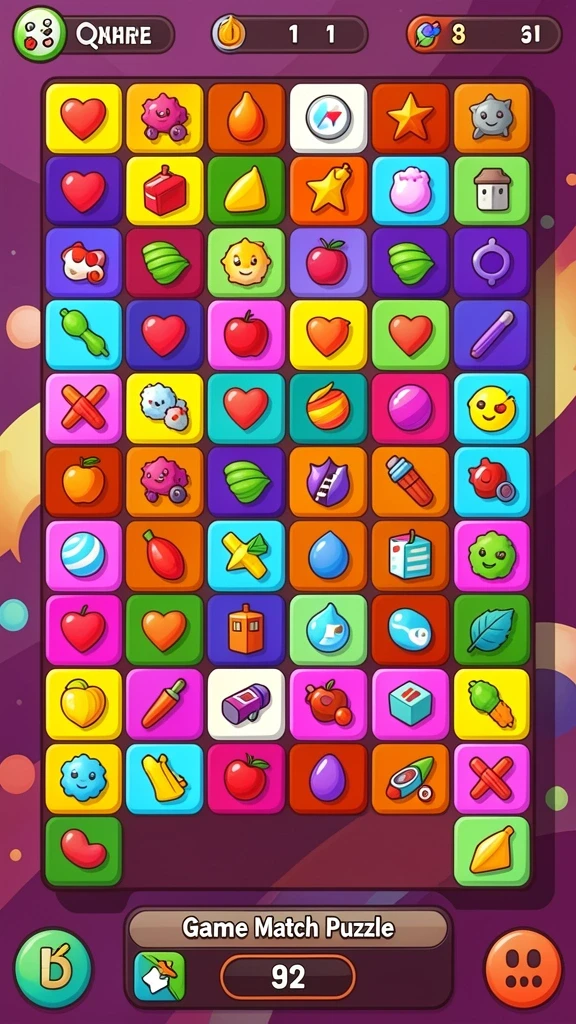This screenshot has height=1024, width=576.
Task: Select the gold star on the red tile
Action: (410, 118)
